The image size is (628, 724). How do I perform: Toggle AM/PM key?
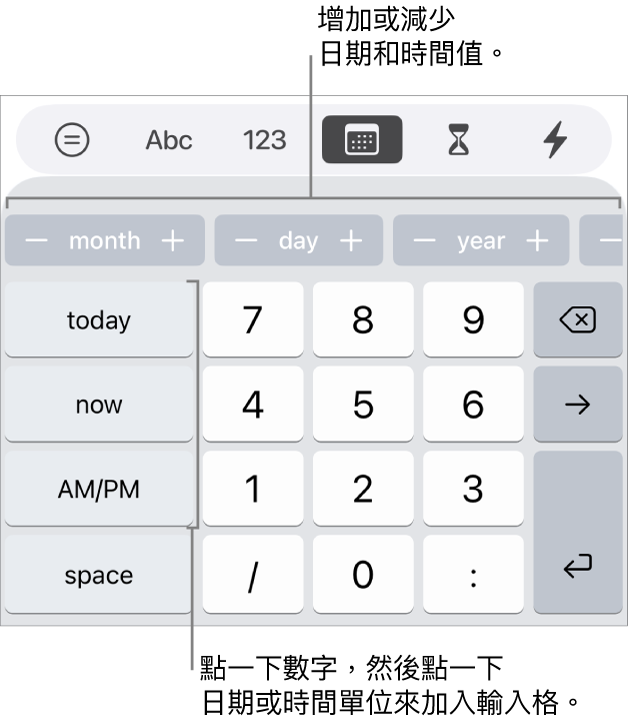click(99, 489)
